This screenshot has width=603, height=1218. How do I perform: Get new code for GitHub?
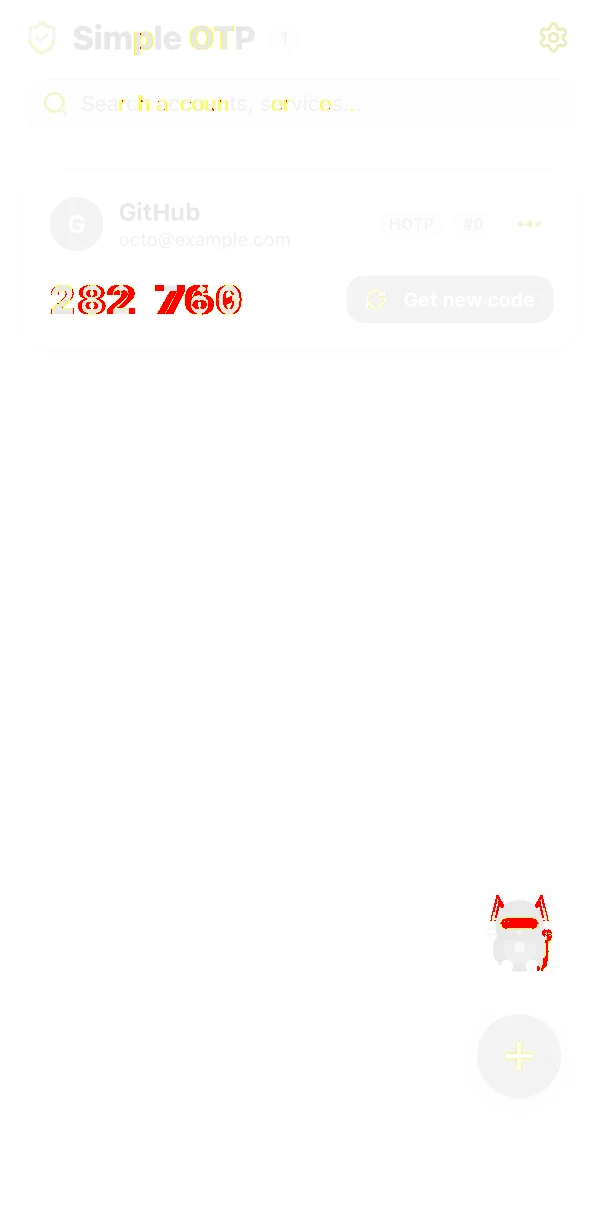pos(450,299)
